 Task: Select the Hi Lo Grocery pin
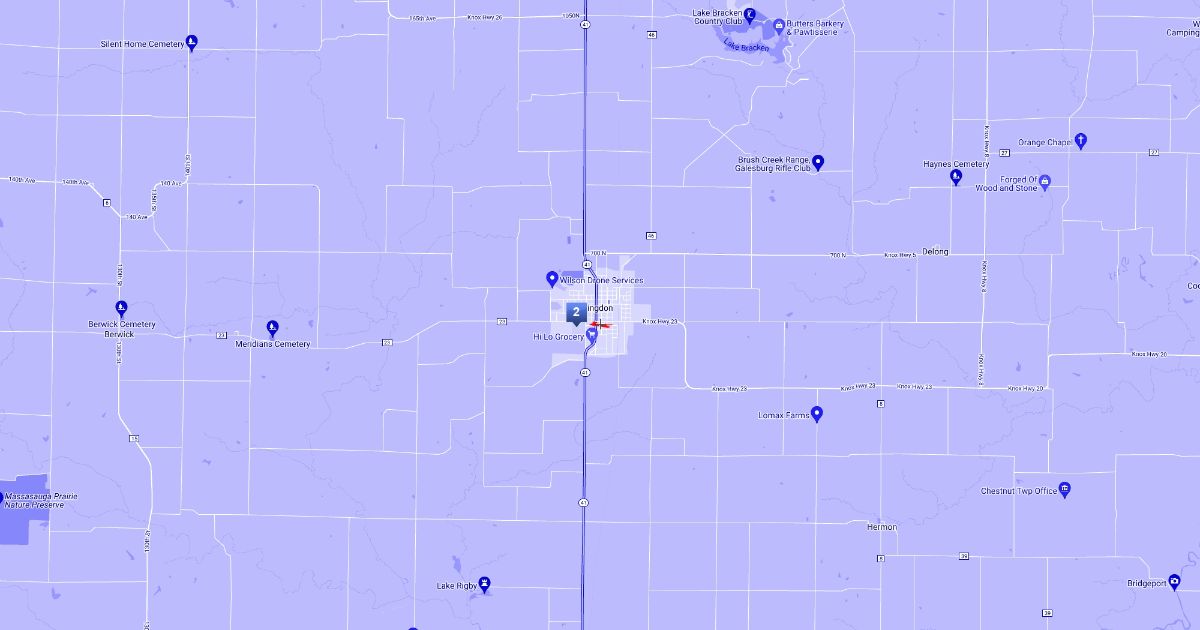coord(592,337)
